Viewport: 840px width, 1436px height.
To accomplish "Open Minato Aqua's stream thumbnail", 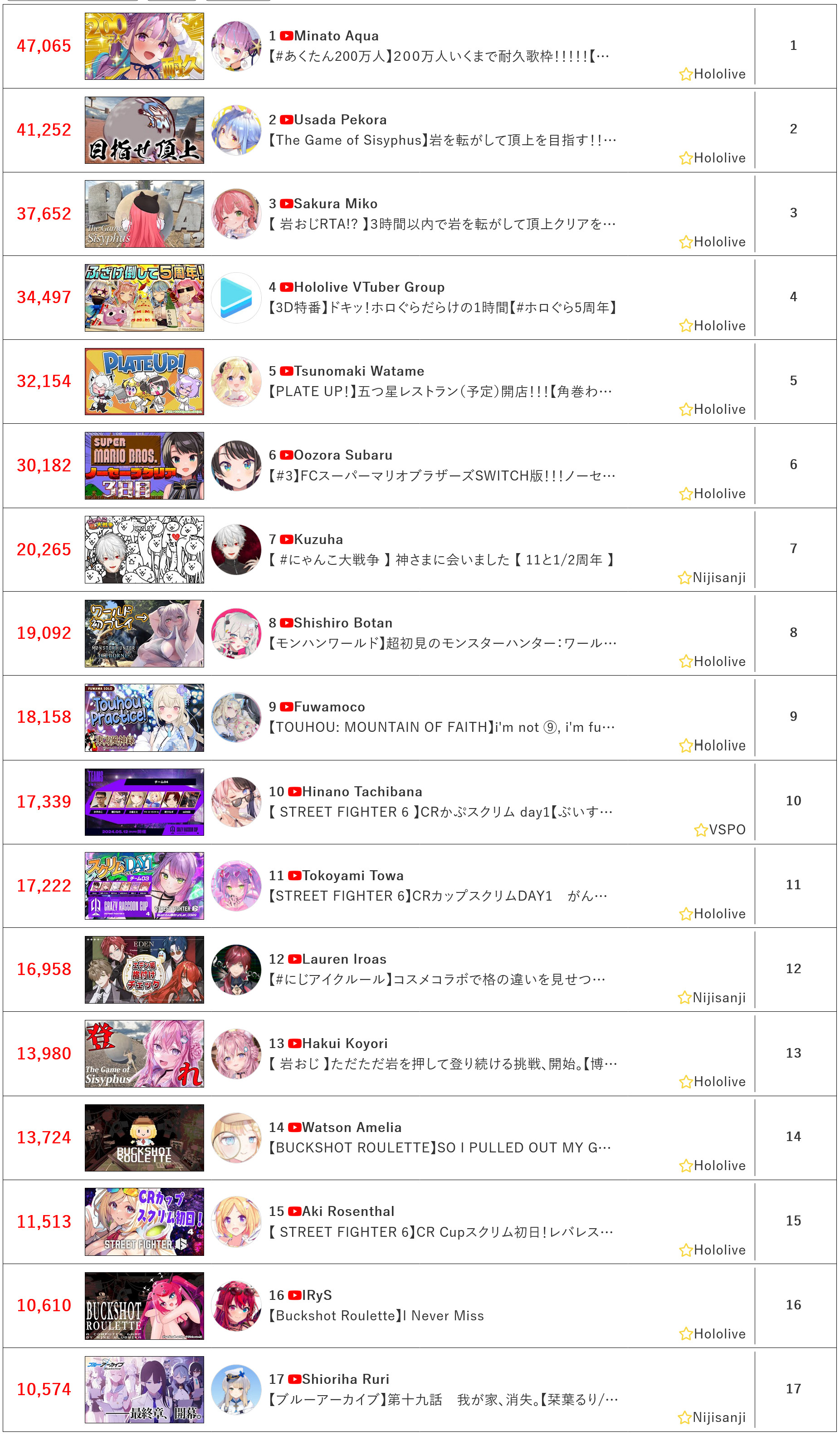I will (144, 46).
